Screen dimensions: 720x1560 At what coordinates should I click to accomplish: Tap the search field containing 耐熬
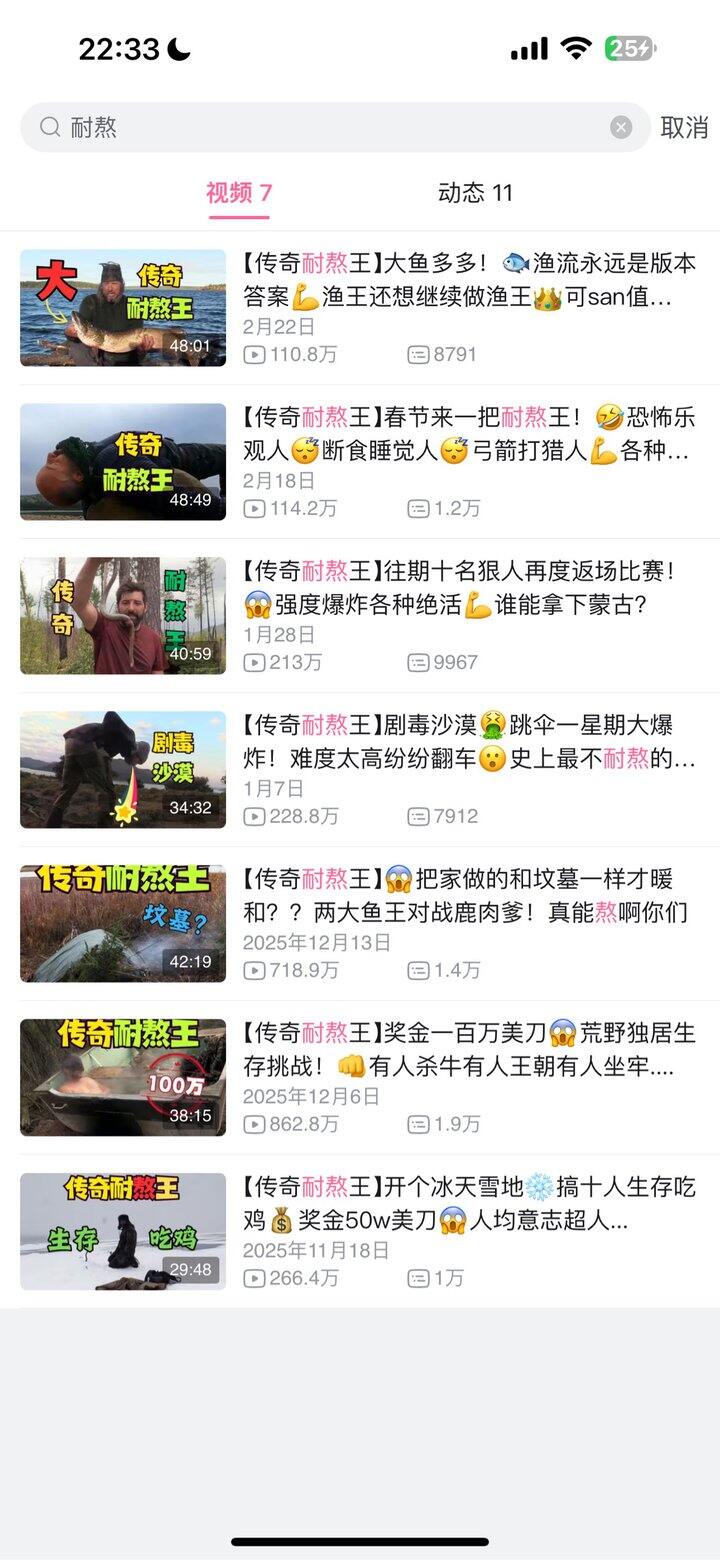[330, 127]
